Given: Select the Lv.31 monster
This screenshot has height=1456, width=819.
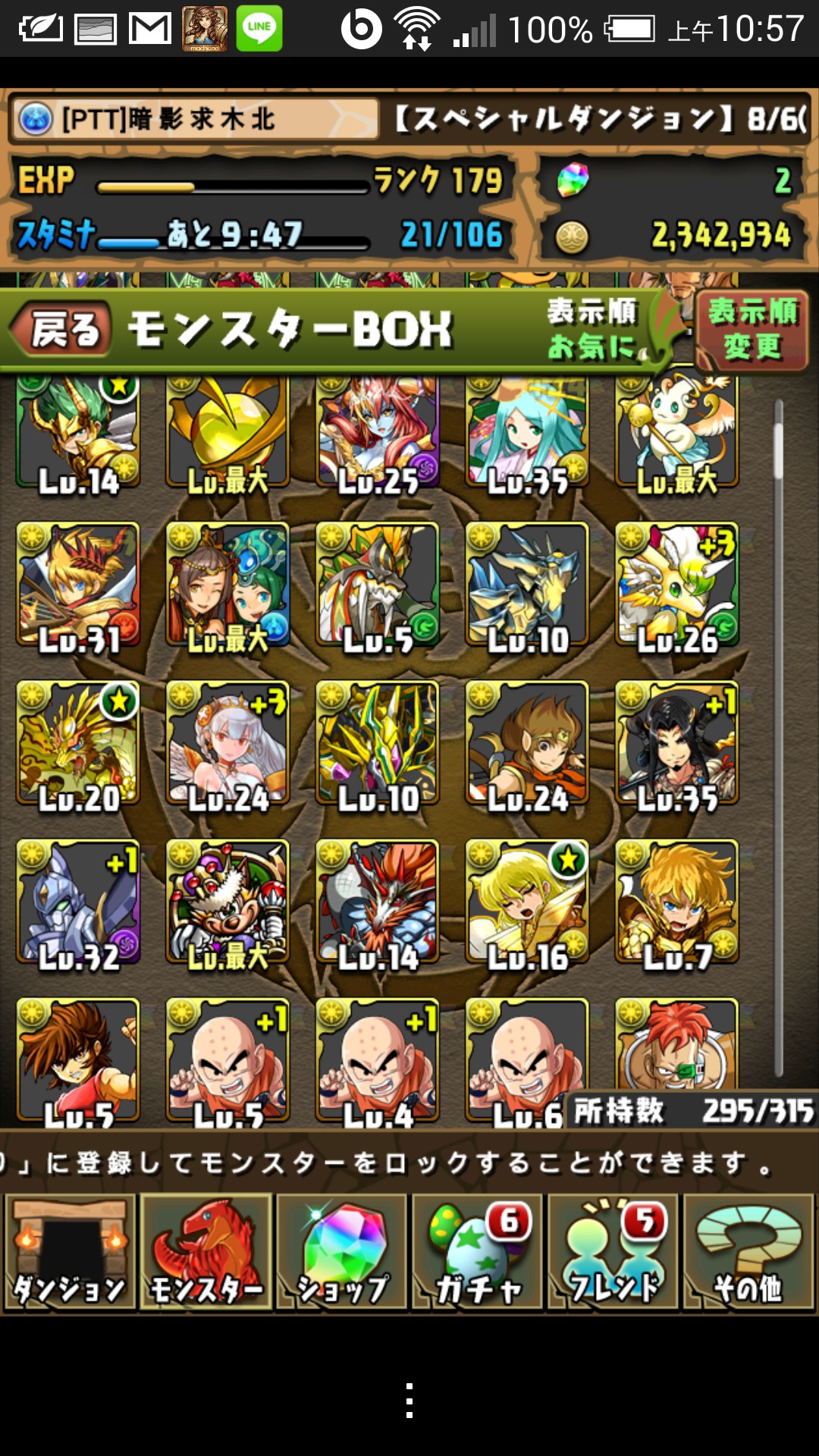Looking at the screenshot, I should 78,585.
